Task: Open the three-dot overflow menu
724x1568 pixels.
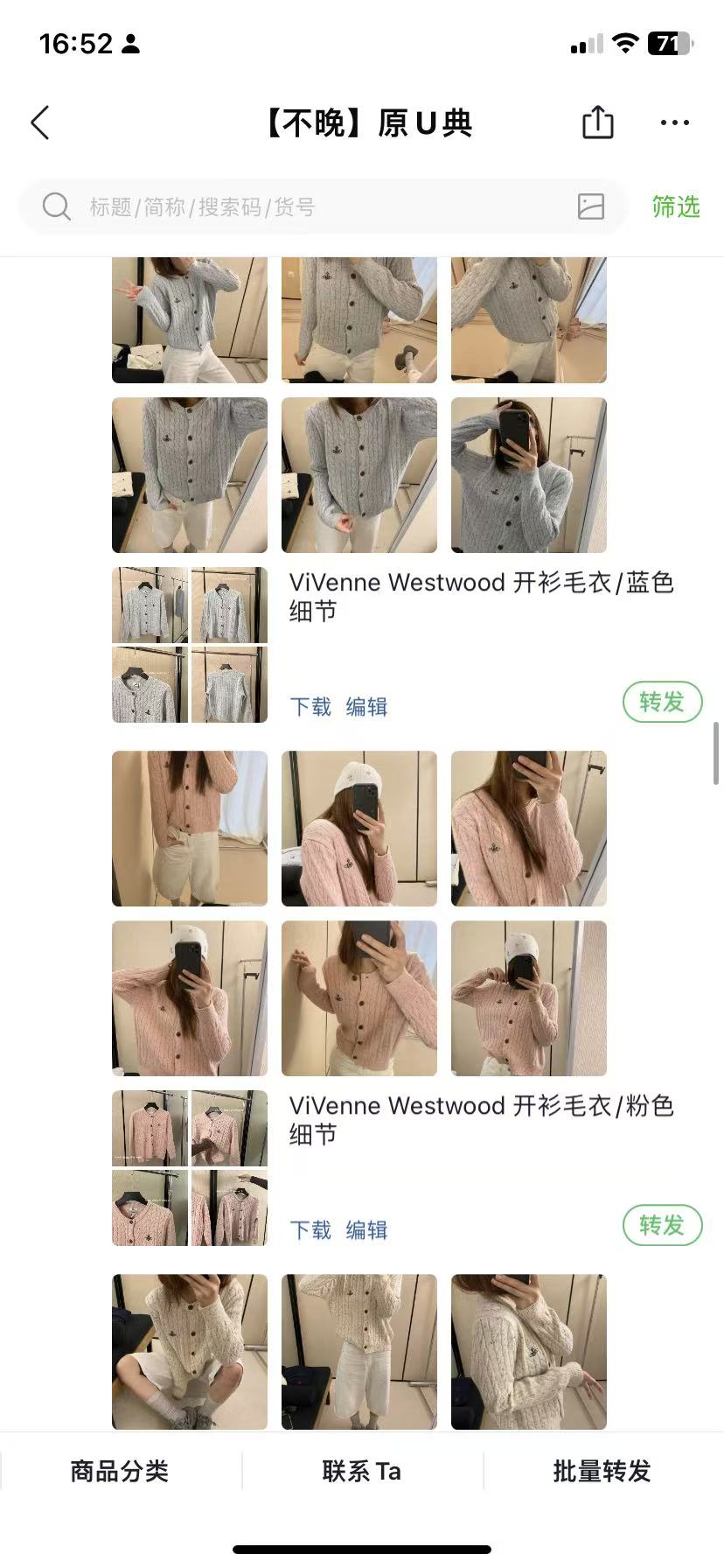Action: 674,123
